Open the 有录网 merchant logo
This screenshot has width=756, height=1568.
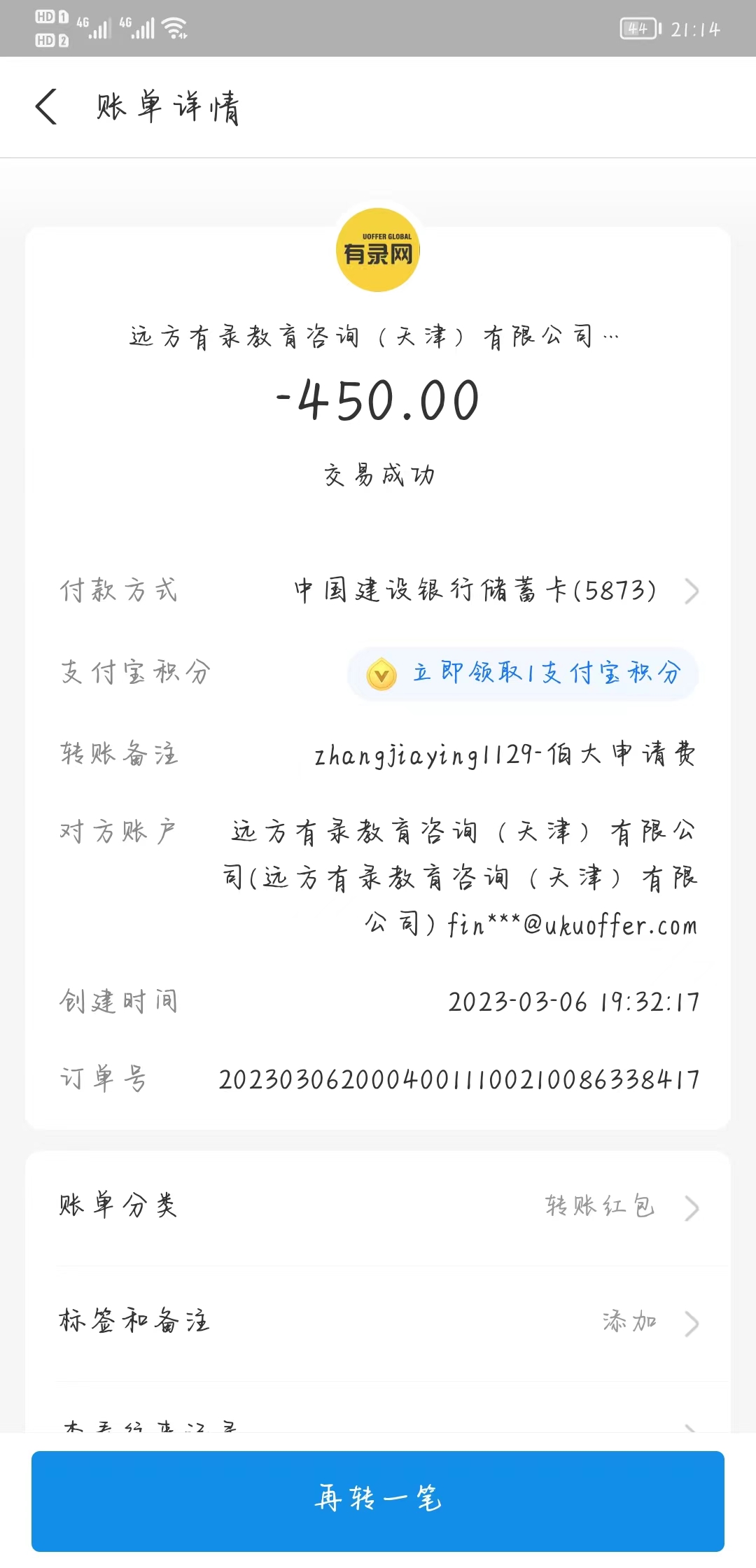[378, 250]
